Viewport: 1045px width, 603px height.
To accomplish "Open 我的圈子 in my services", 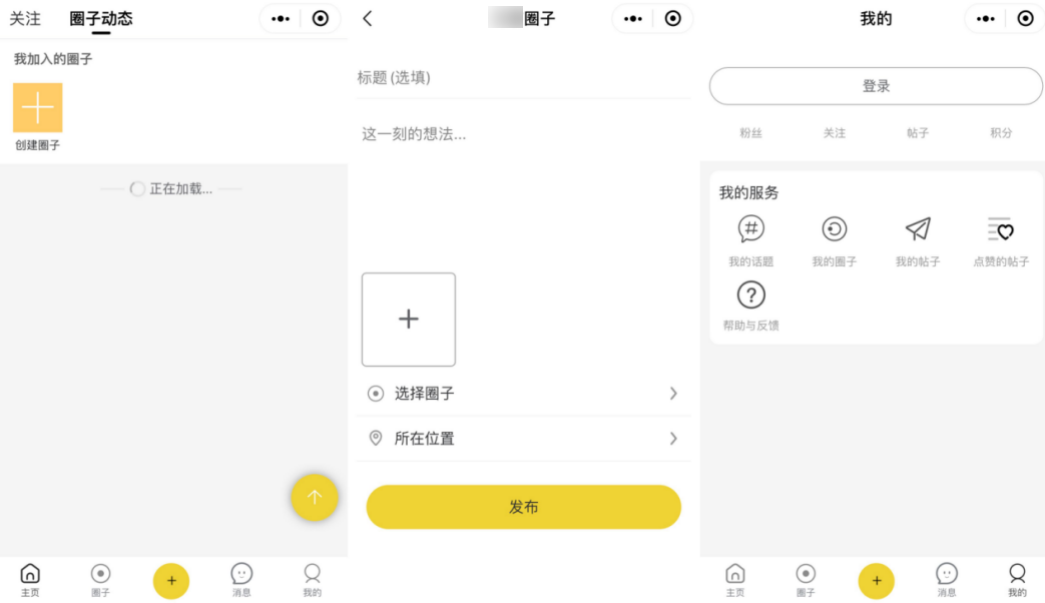I will click(834, 240).
